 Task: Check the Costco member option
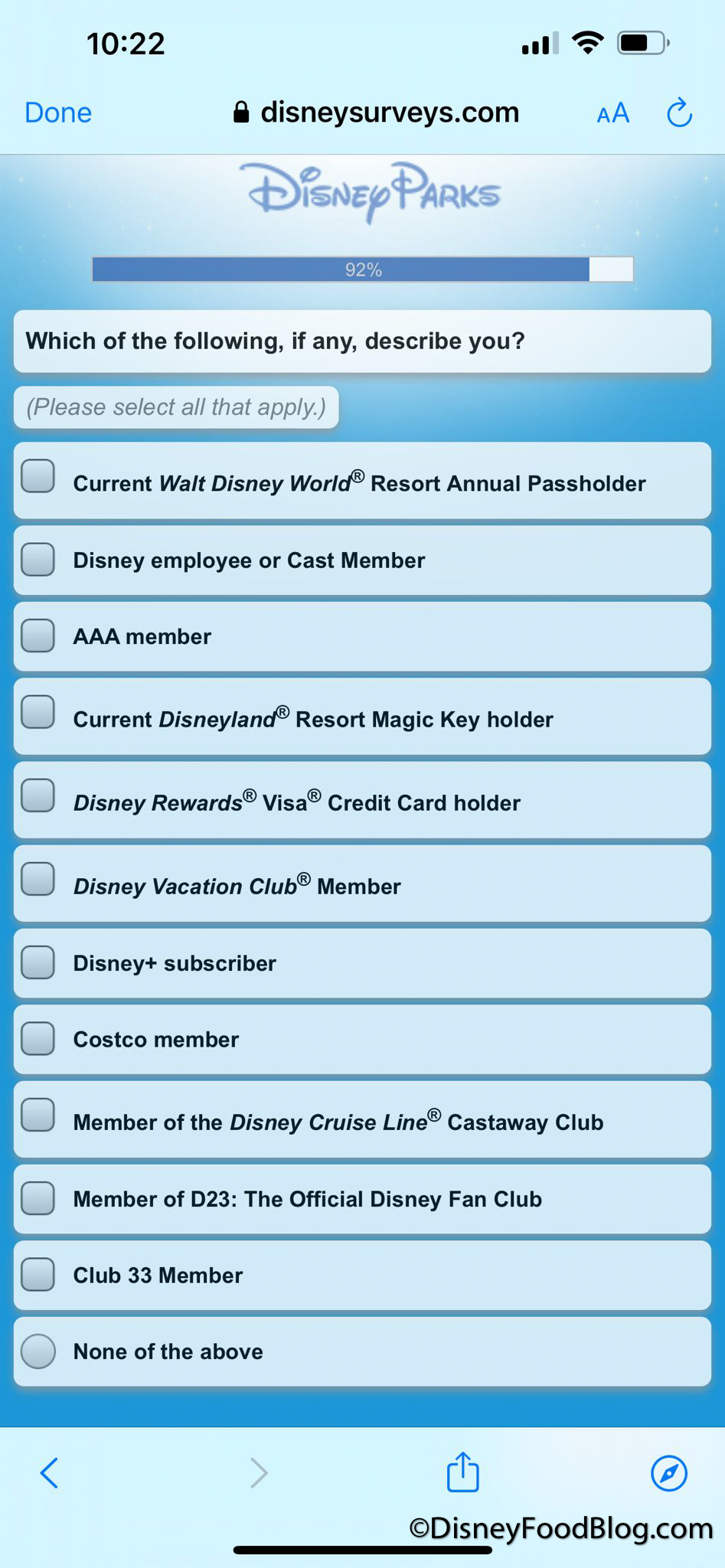coord(38,1039)
